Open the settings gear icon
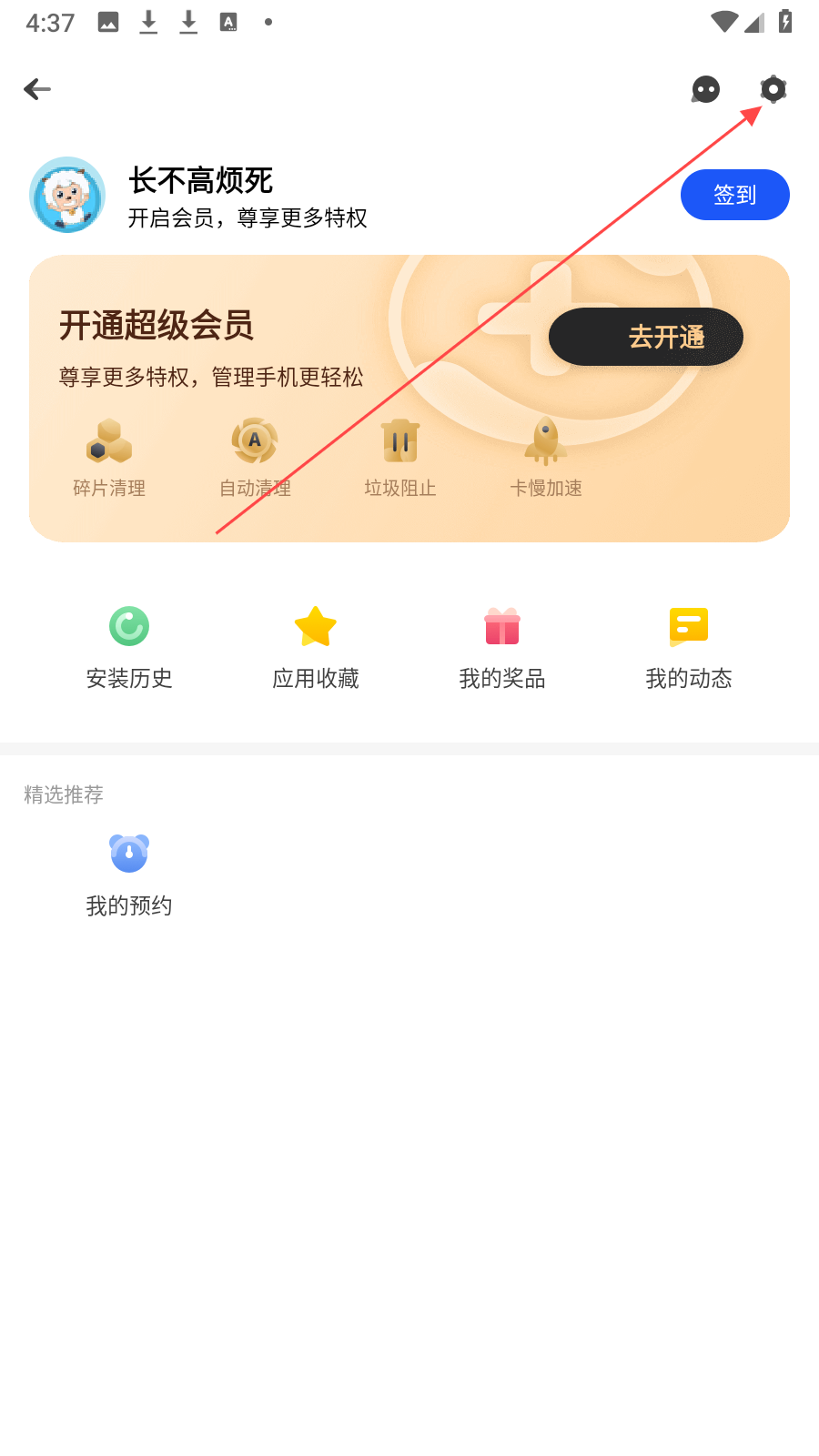Screen dimensions: 819x1456 click(x=773, y=89)
